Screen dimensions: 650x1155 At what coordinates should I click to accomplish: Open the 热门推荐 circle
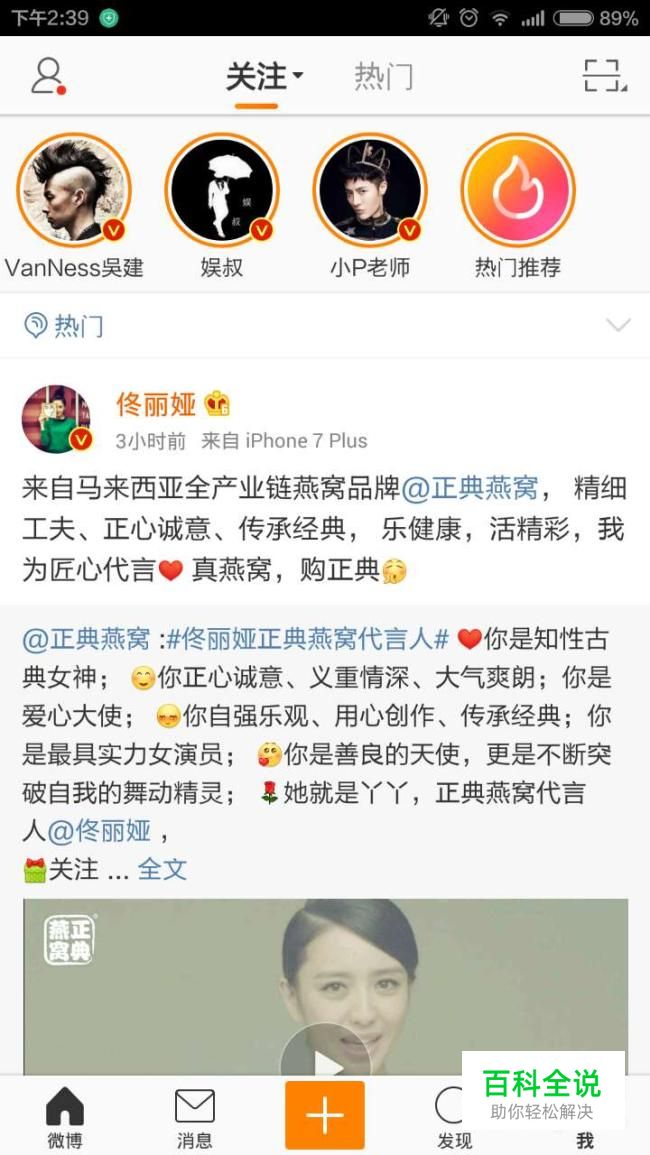517,191
